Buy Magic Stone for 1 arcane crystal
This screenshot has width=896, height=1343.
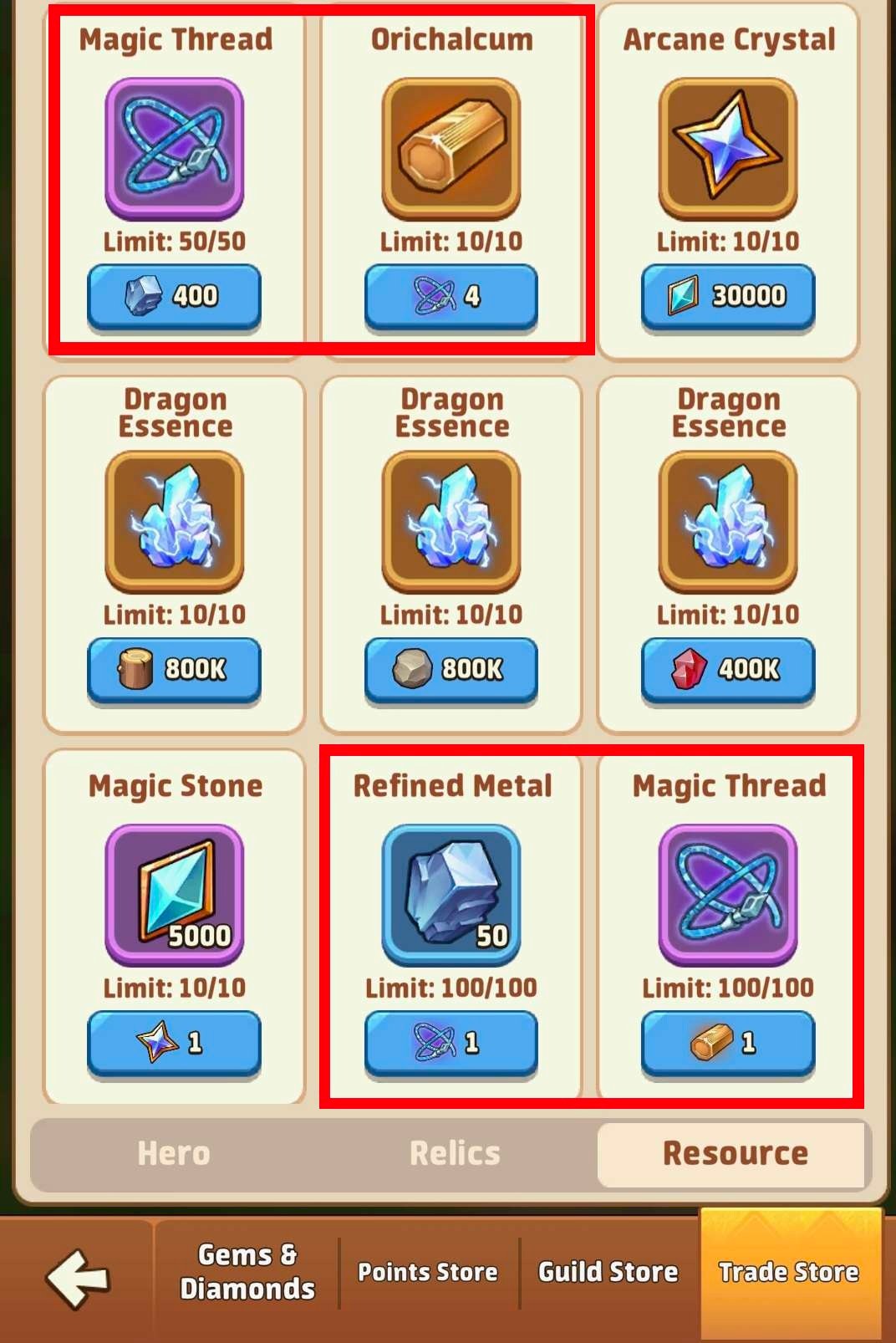click(x=174, y=1042)
